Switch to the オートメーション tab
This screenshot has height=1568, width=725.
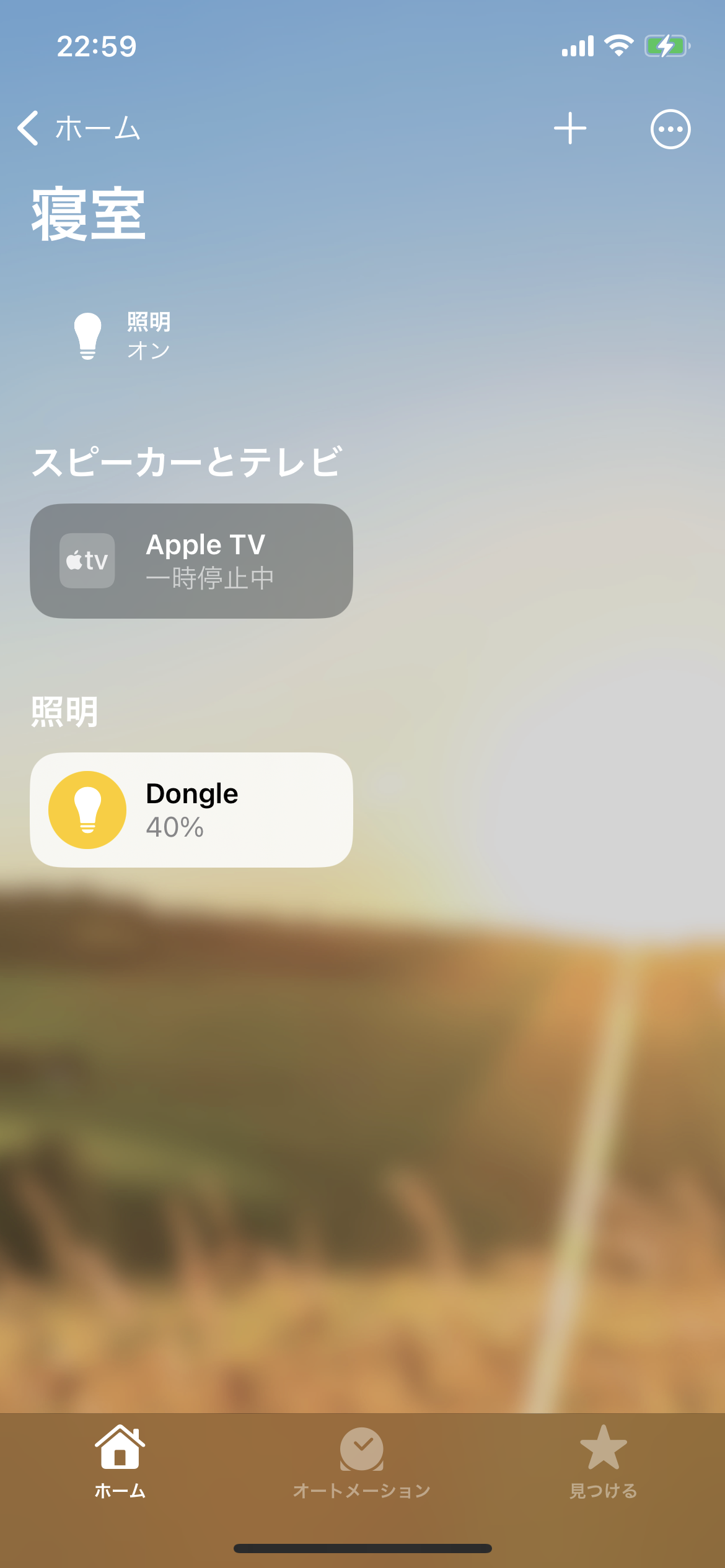pos(362,1461)
